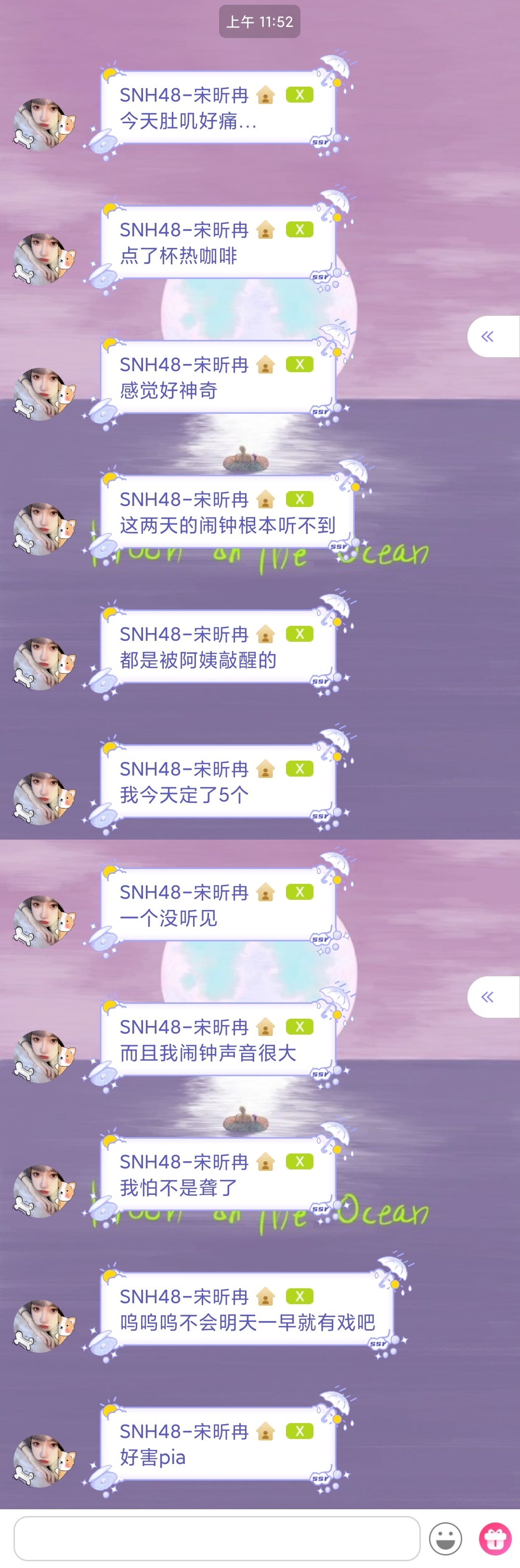Open the emoji picker
Viewport: 520px width, 1568px height.
[445, 1538]
